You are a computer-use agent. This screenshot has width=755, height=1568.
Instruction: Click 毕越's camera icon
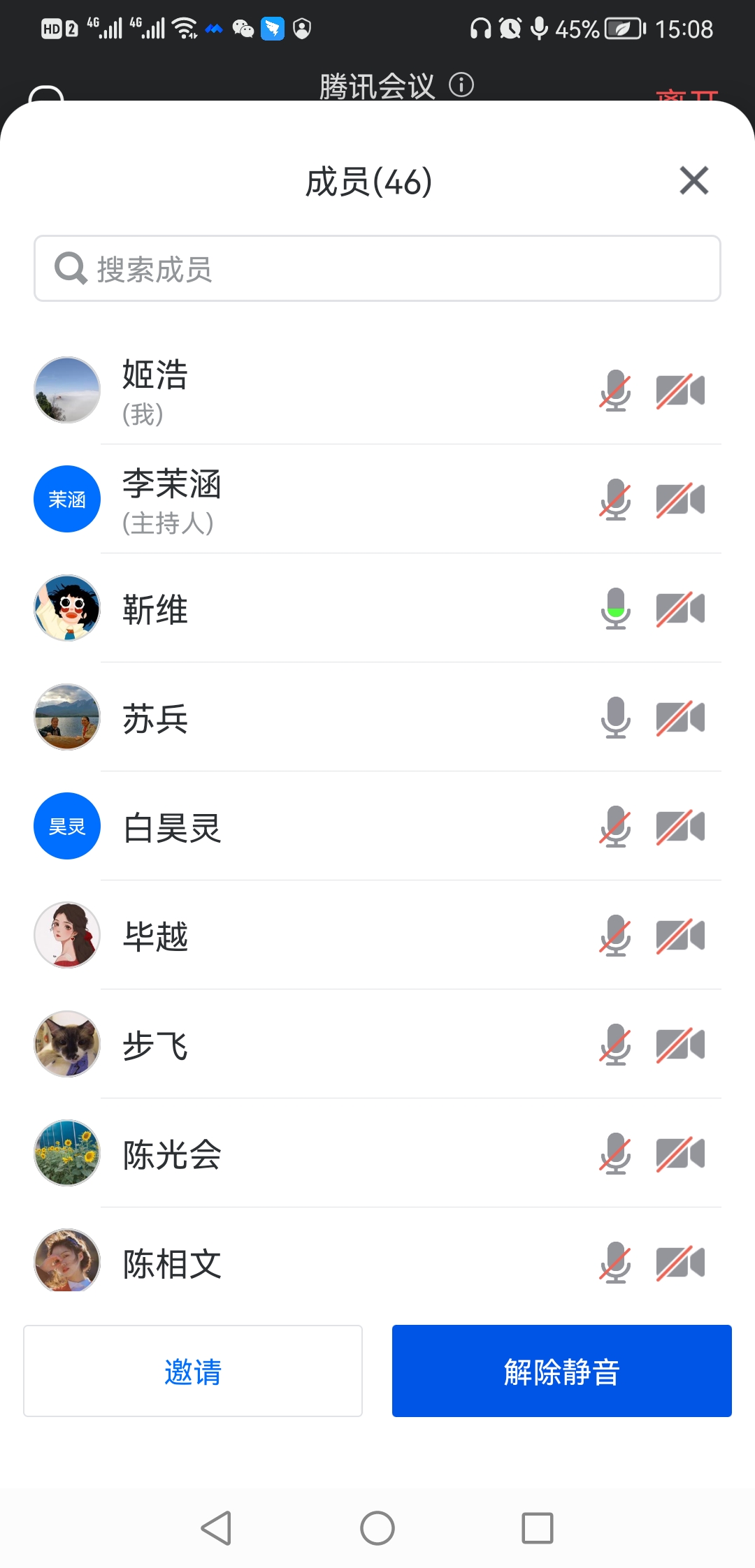[x=681, y=935]
